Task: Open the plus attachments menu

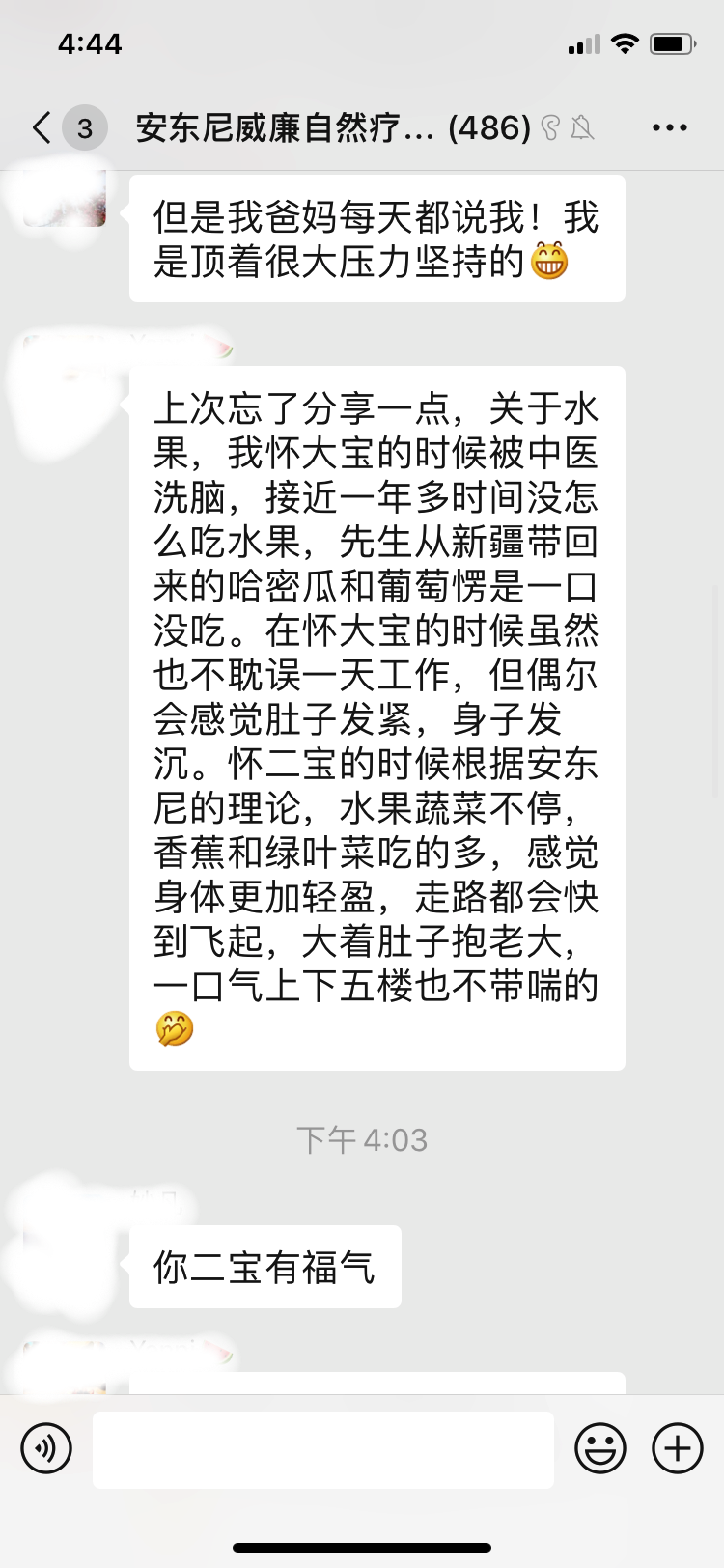Action: (x=678, y=1448)
